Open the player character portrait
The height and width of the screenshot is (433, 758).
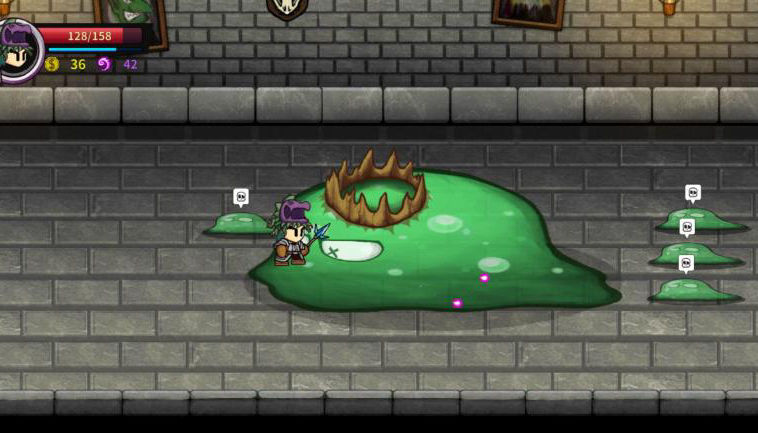(17, 49)
